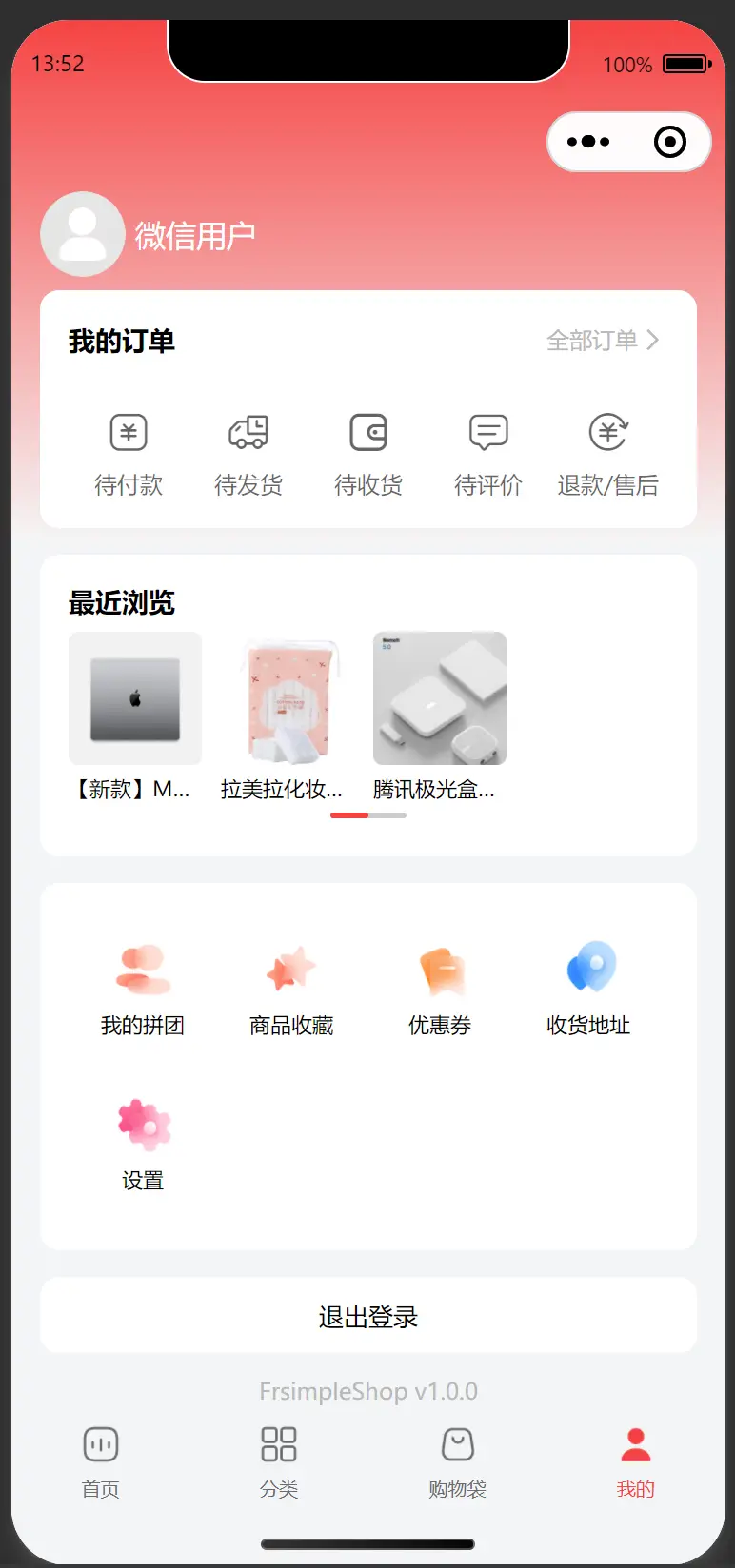This screenshot has height=1568, width=735.
Task: View 全部订单 order list
Action: point(602,341)
